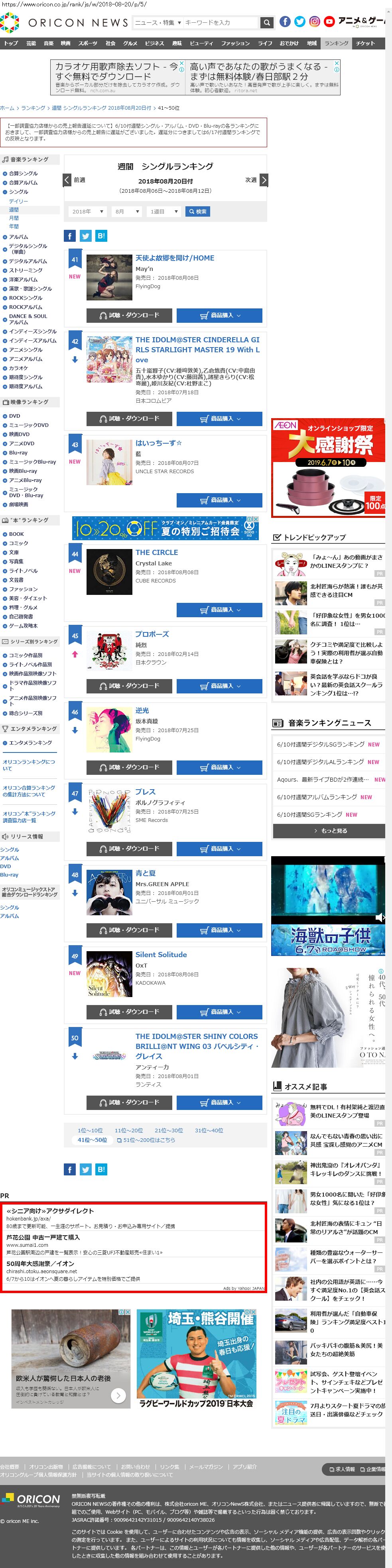Open the 青と夏 song title link
Screen dimensions: 392x1568
pyautogui.click(x=146, y=873)
